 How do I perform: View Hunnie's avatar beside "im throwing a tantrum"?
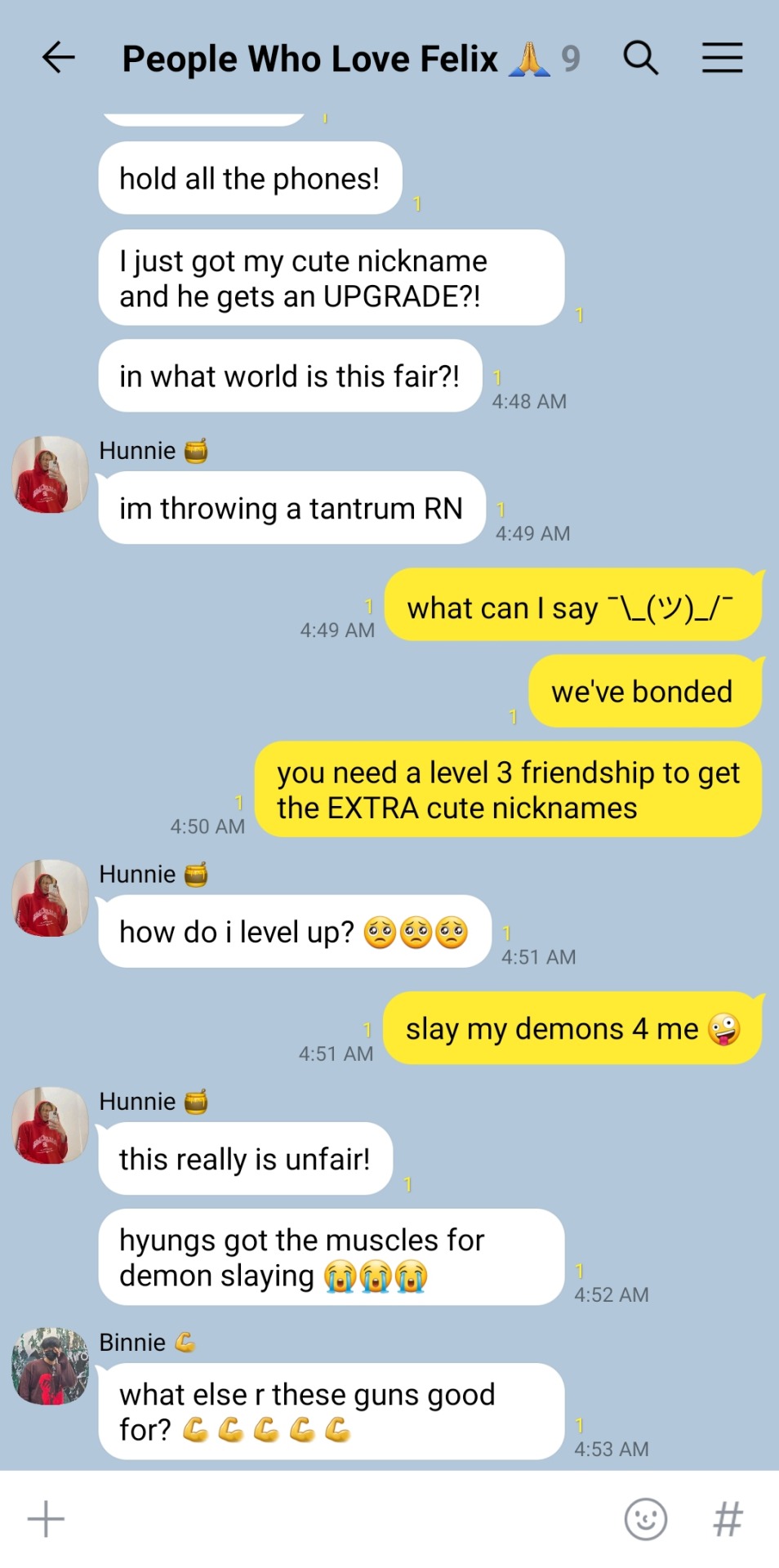pyautogui.click(x=51, y=474)
